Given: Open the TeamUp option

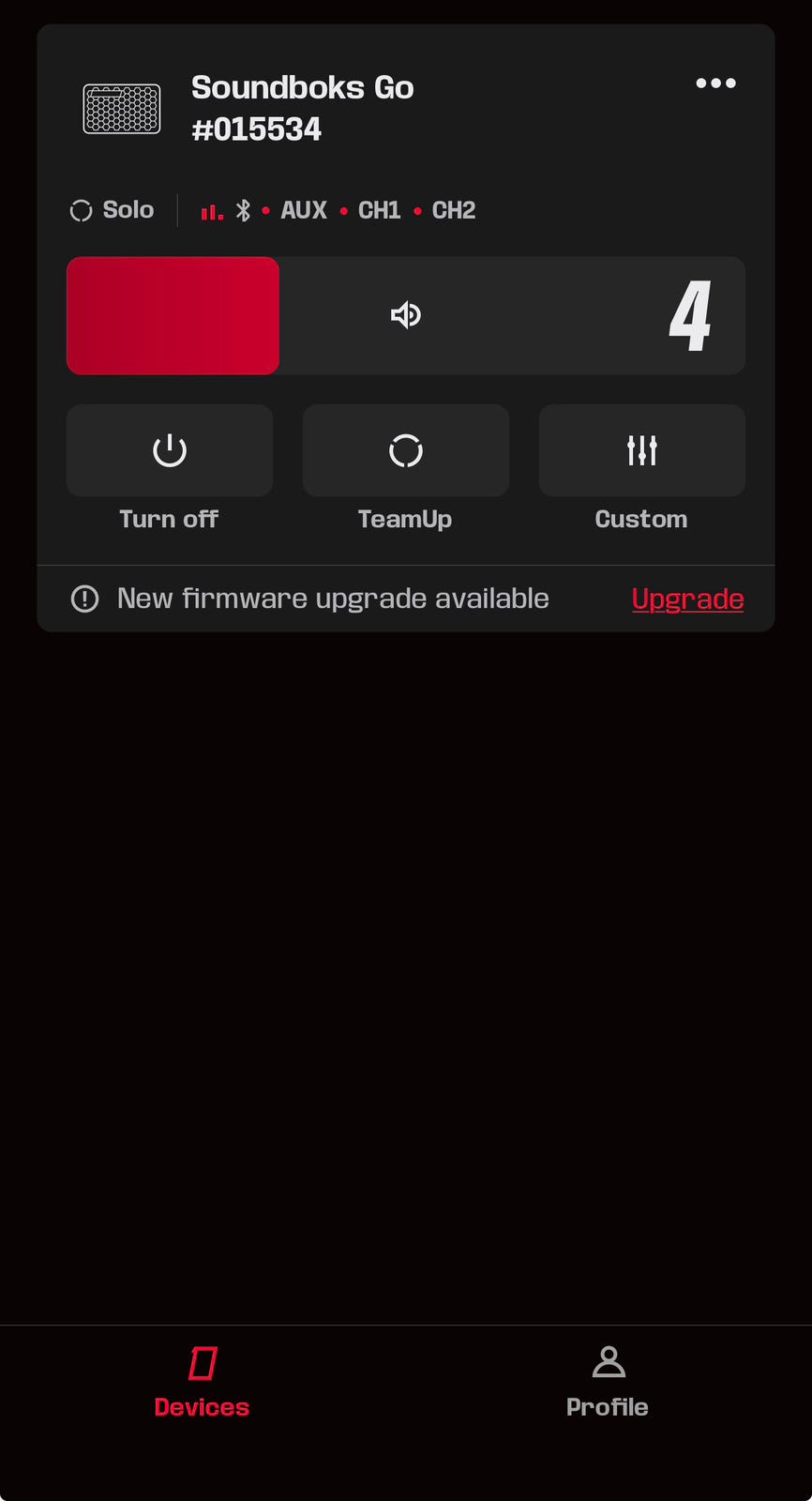Looking at the screenshot, I should 406,450.
